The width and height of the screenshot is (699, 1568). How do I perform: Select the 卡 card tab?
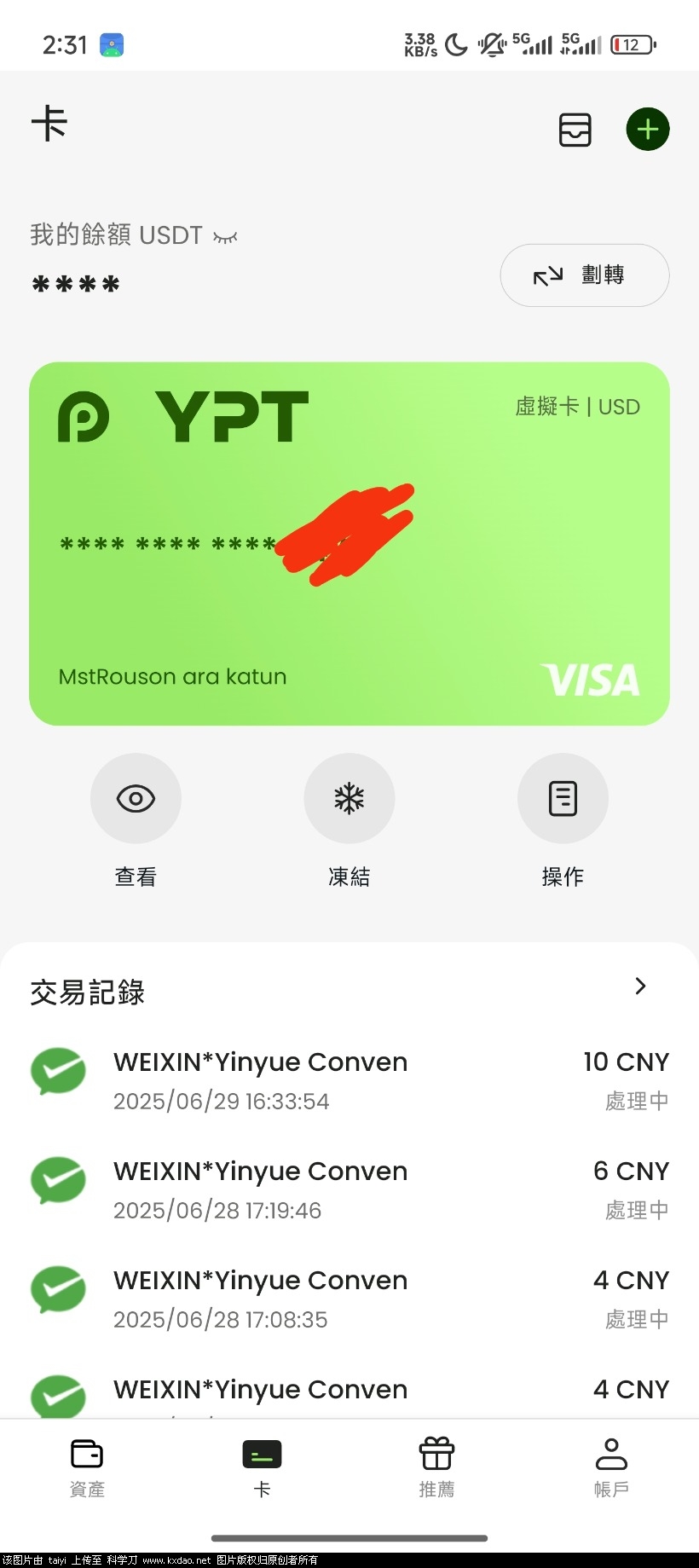click(x=262, y=1467)
